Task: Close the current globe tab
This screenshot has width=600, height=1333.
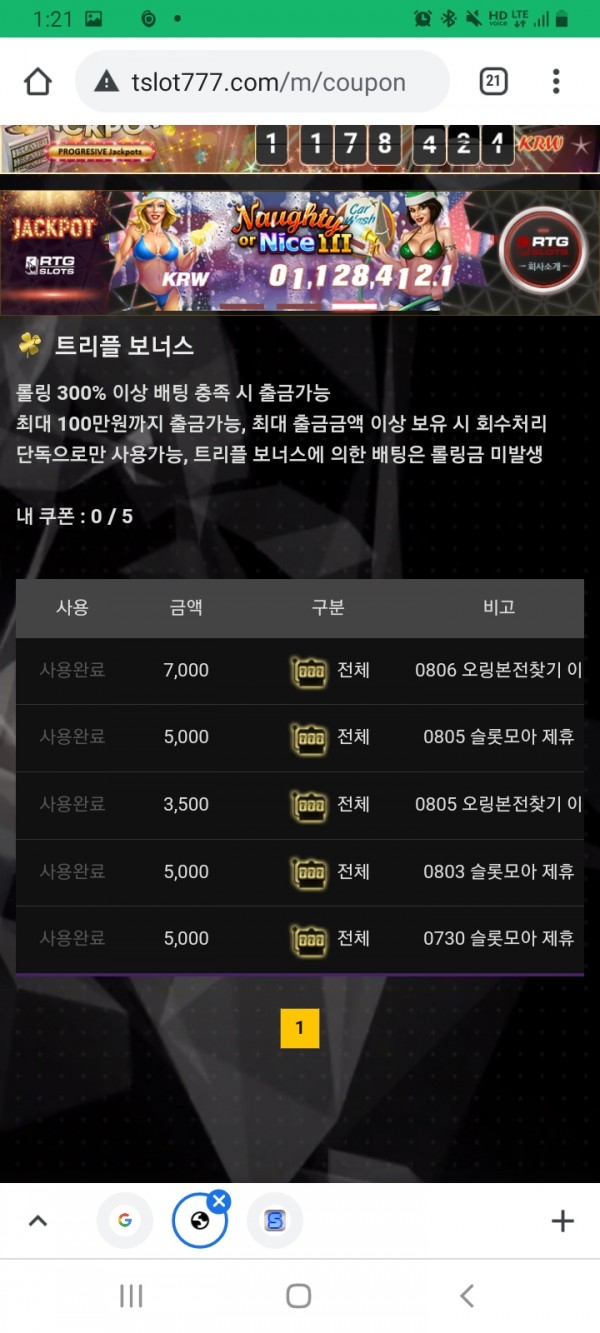Action: click(220, 1201)
